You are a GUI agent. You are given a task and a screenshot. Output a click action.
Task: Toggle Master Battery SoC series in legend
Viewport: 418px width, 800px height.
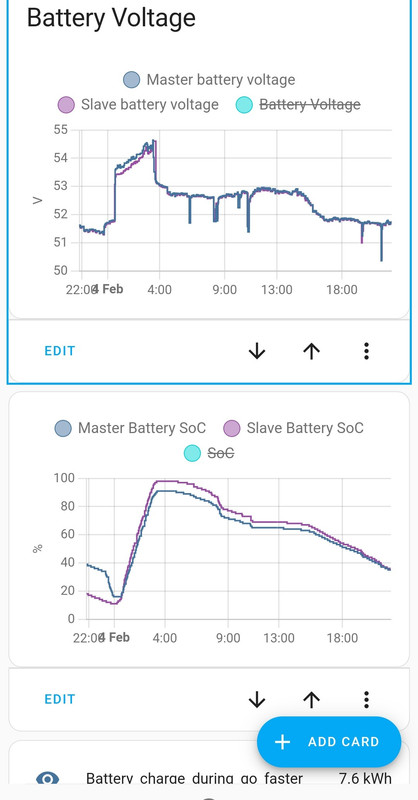tap(131, 428)
